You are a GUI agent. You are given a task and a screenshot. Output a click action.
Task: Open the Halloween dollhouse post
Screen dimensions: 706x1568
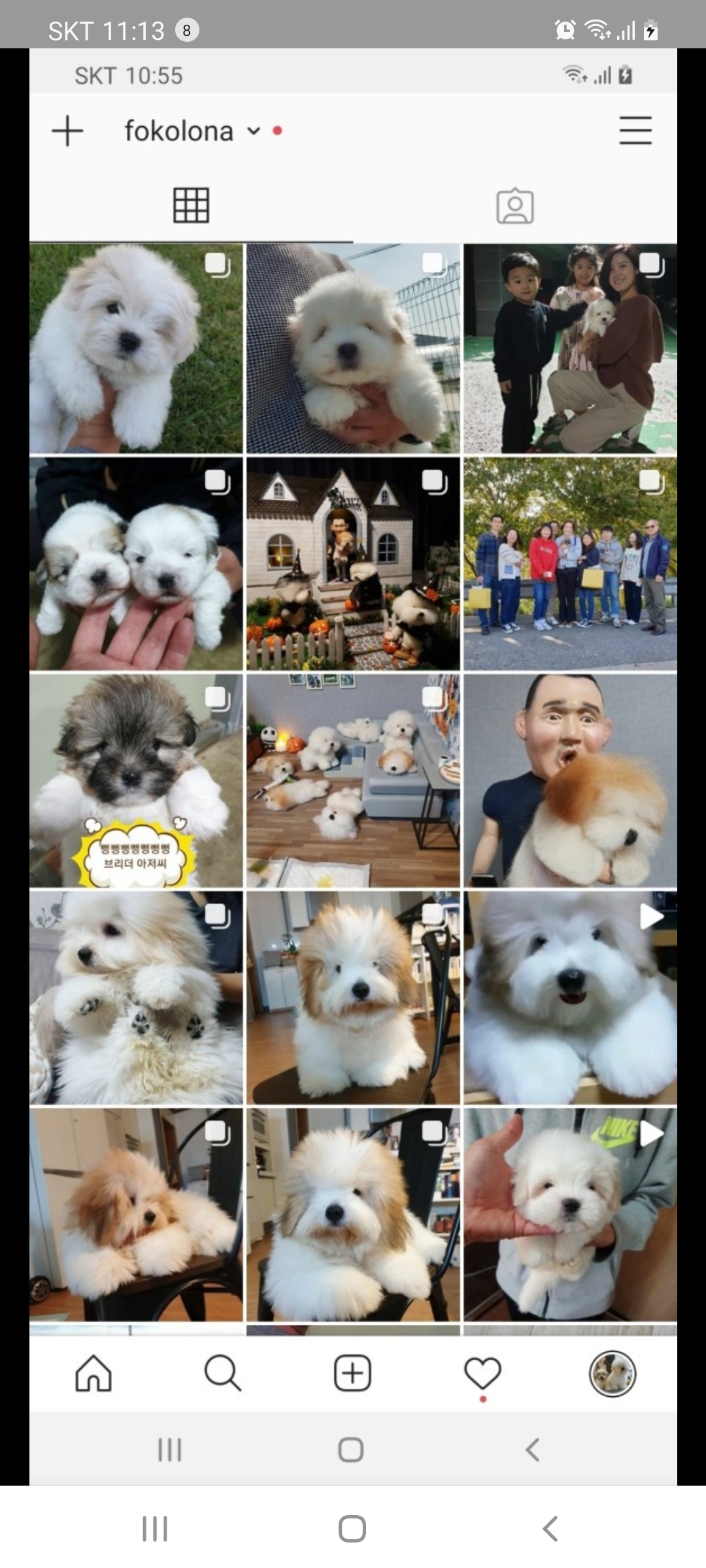[353, 564]
